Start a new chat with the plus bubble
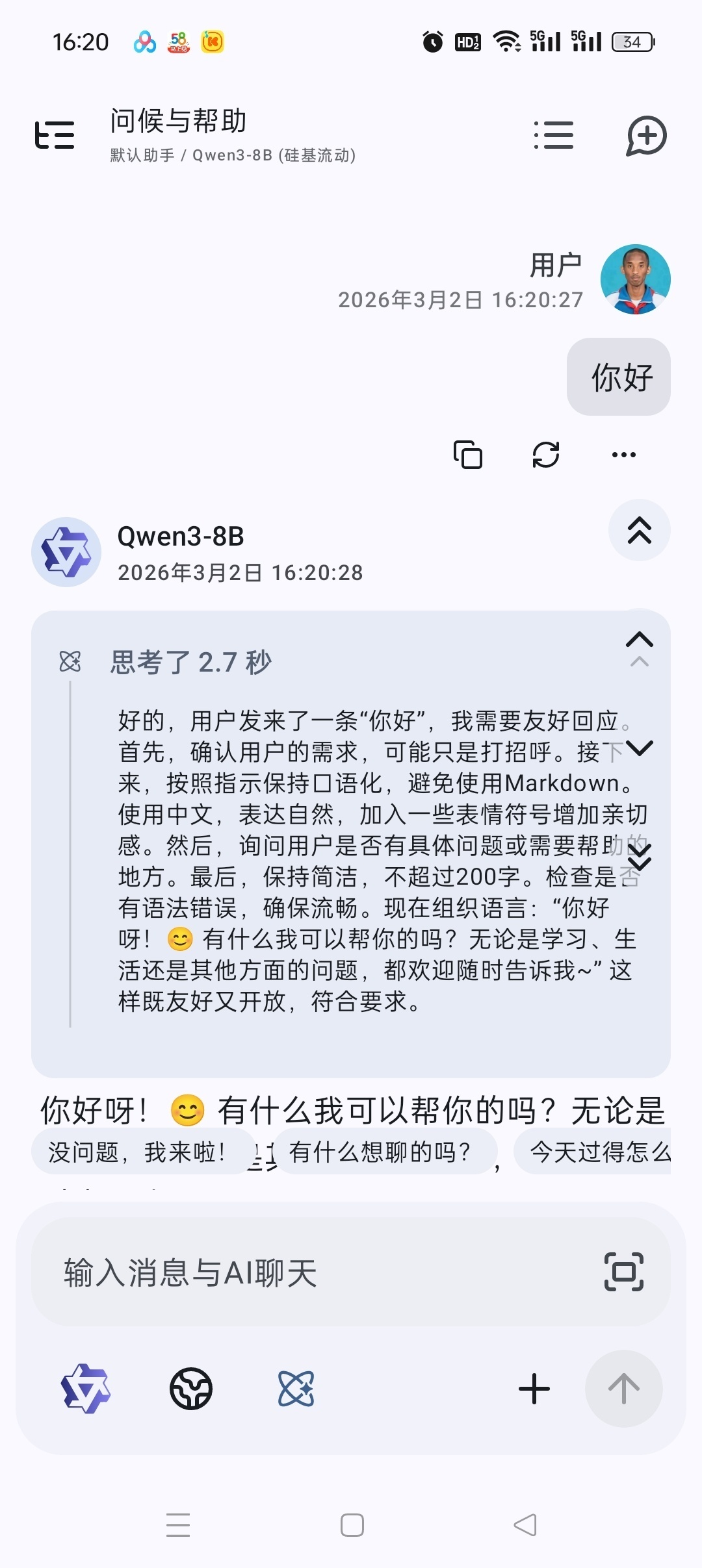The width and height of the screenshot is (702, 1568). (x=647, y=136)
